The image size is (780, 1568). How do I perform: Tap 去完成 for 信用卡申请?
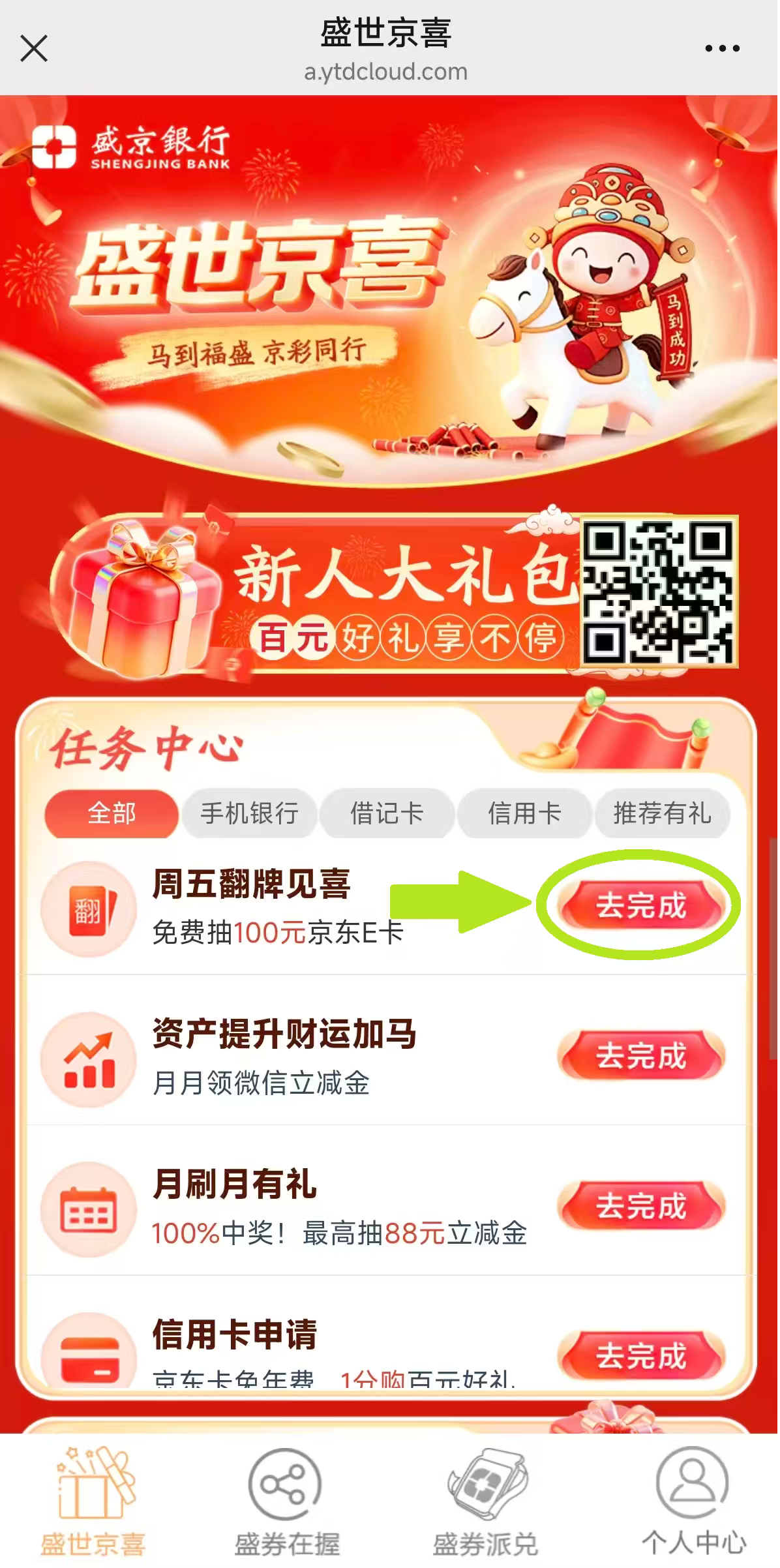click(x=641, y=1355)
